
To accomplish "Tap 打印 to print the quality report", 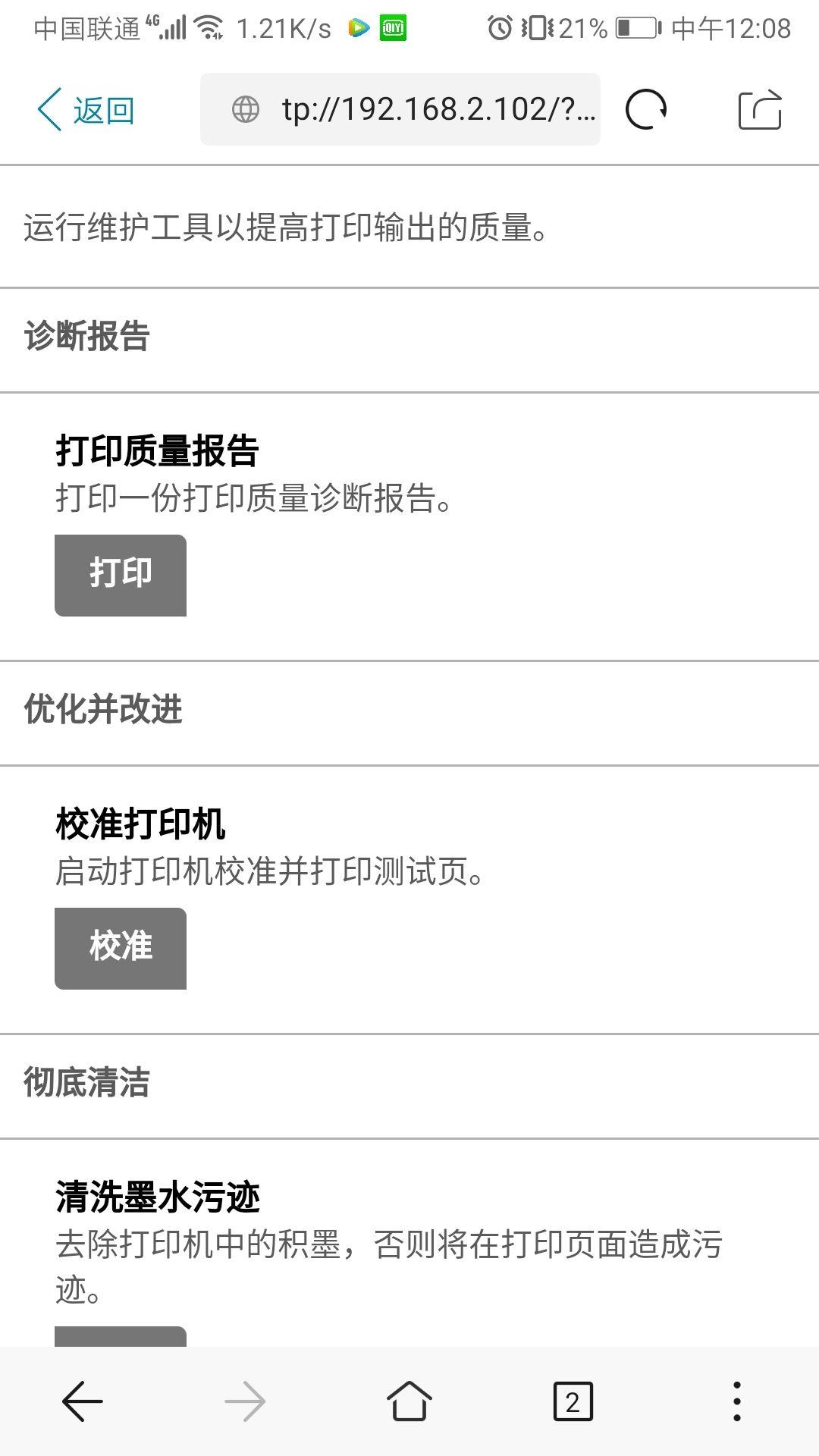I will tap(121, 575).
